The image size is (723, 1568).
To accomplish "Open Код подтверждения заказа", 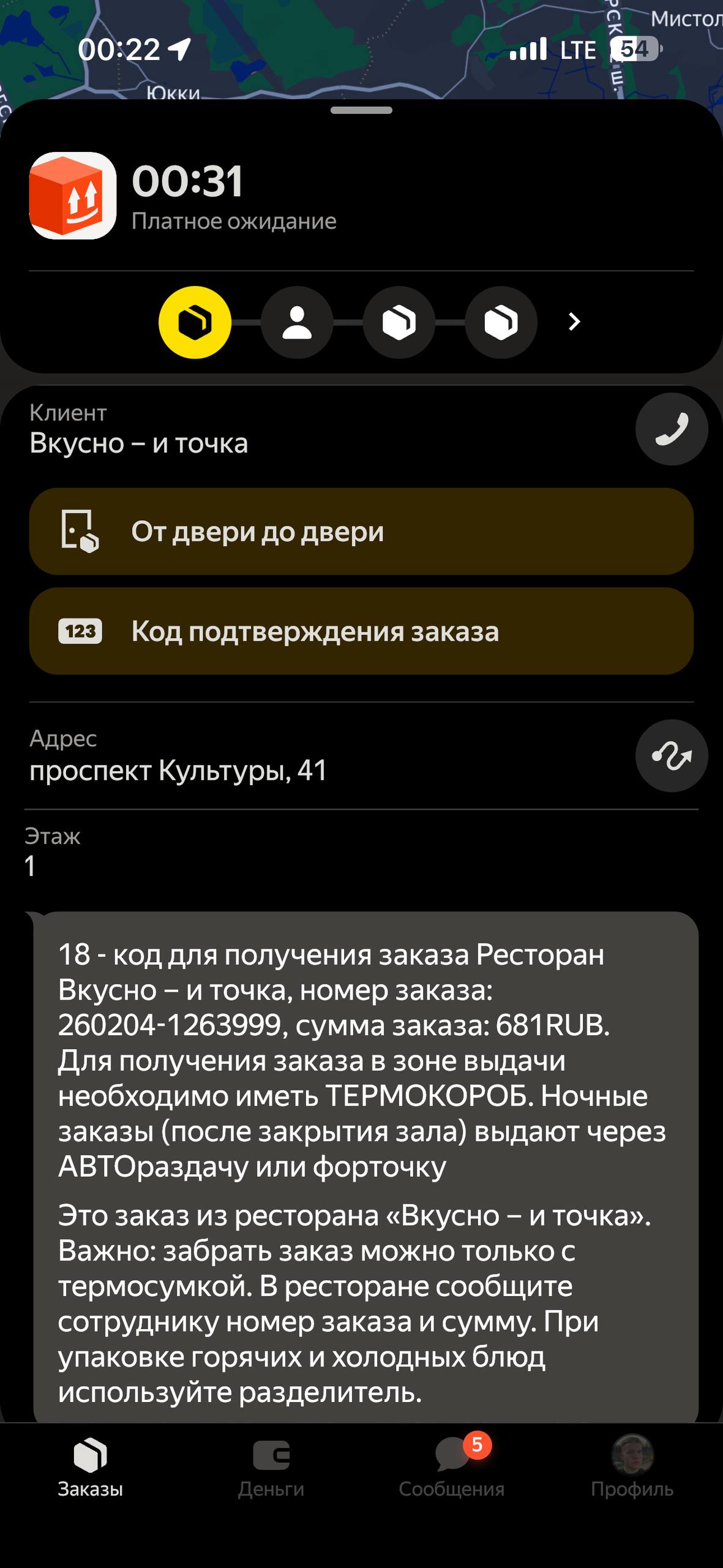I will pyautogui.click(x=361, y=631).
